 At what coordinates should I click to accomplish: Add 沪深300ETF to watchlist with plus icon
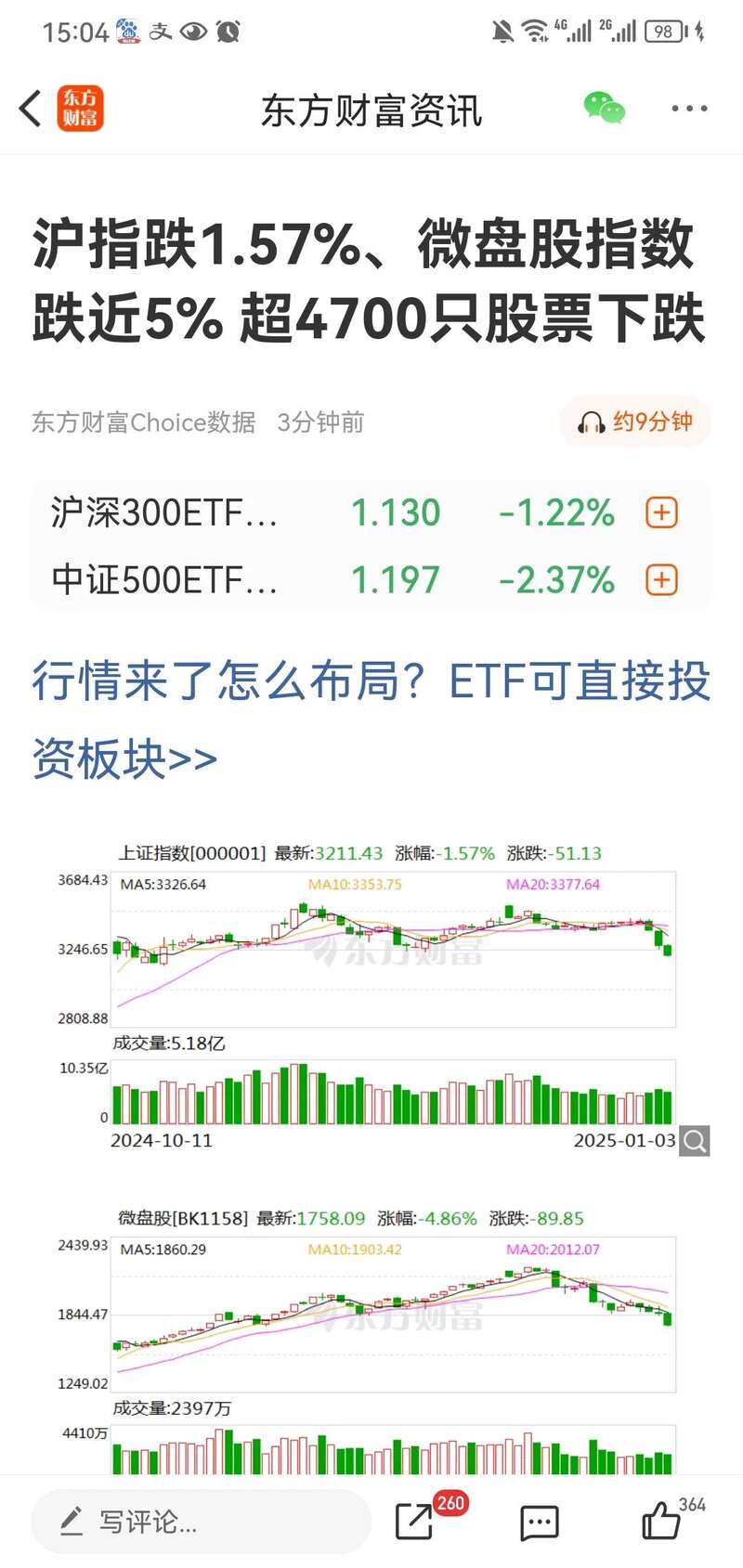tap(661, 512)
